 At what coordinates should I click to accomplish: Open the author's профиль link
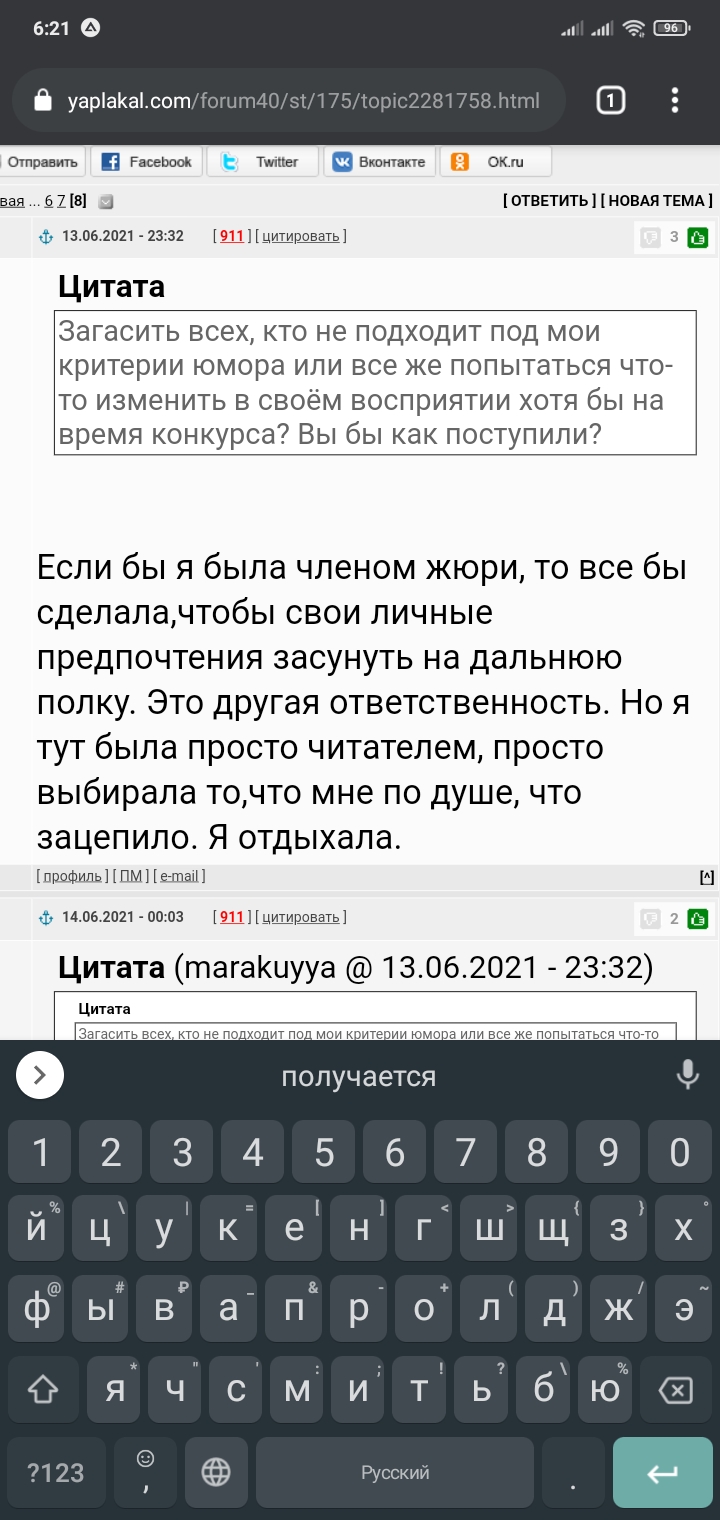pos(70,876)
